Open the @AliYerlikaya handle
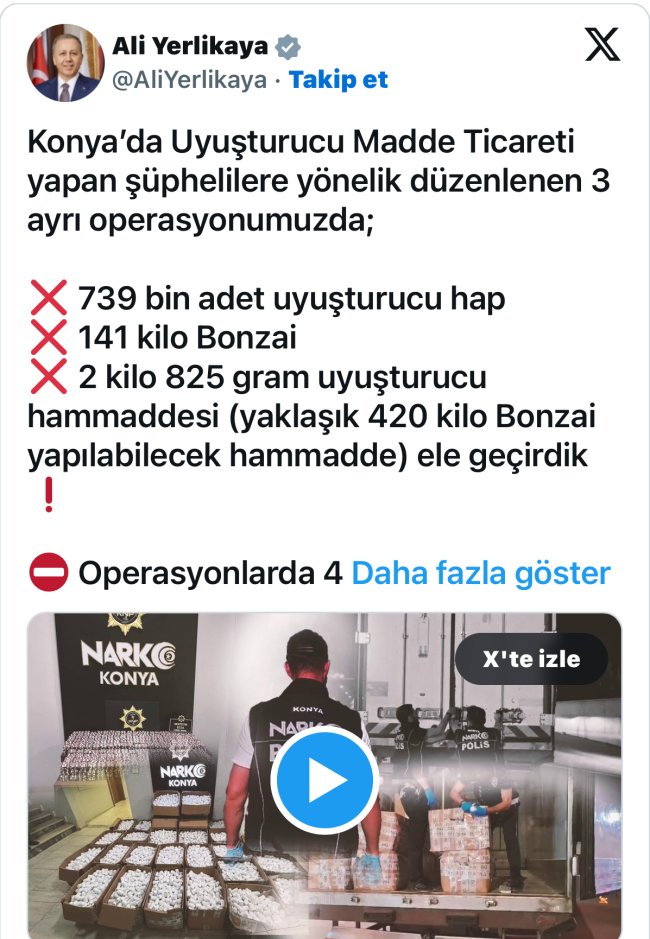 [x=189, y=80]
